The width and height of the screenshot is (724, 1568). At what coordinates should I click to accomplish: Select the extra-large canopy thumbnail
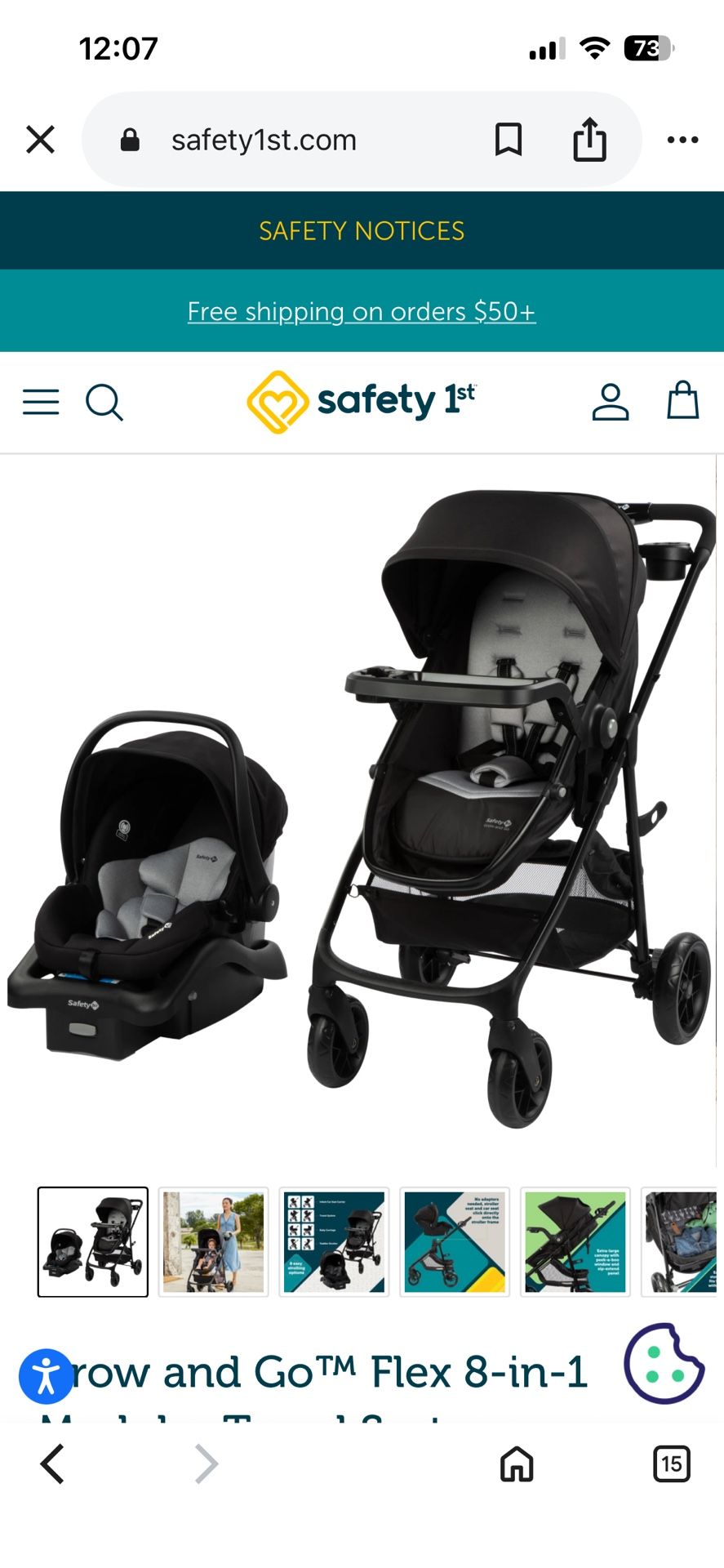(x=575, y=1241)
